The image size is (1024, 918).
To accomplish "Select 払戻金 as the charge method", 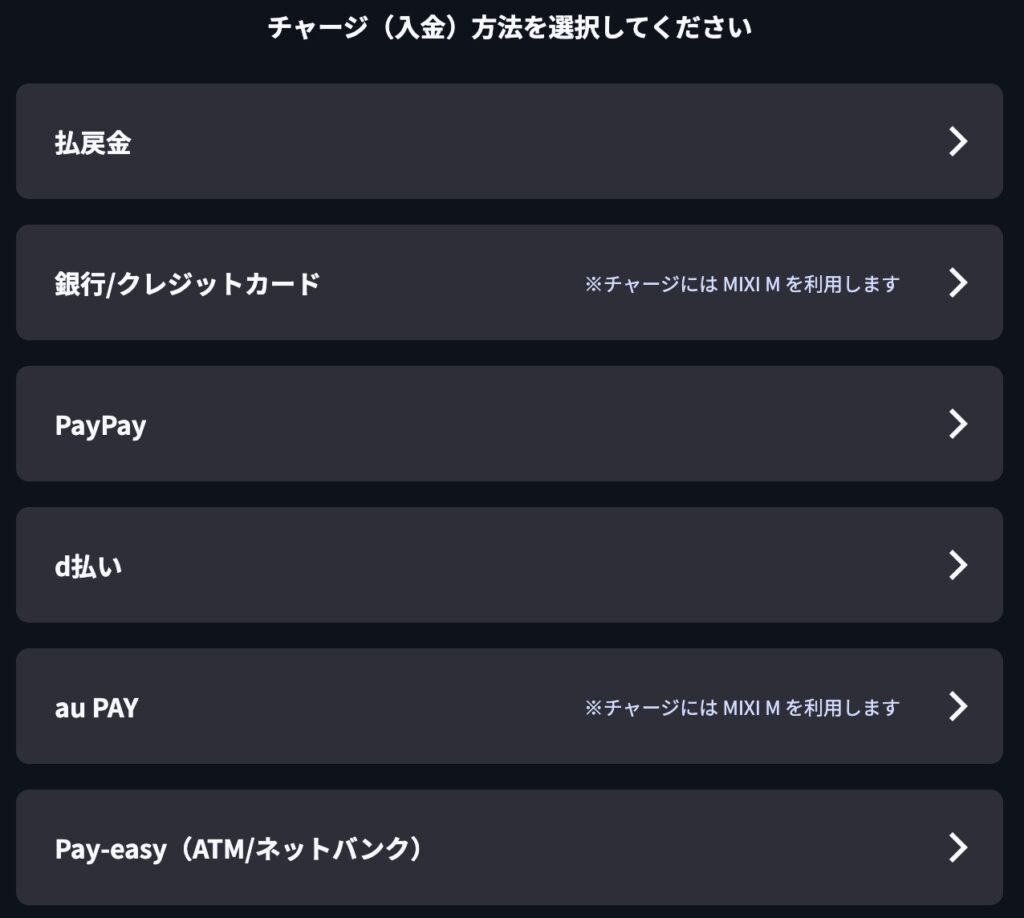I will click(509, 142).
